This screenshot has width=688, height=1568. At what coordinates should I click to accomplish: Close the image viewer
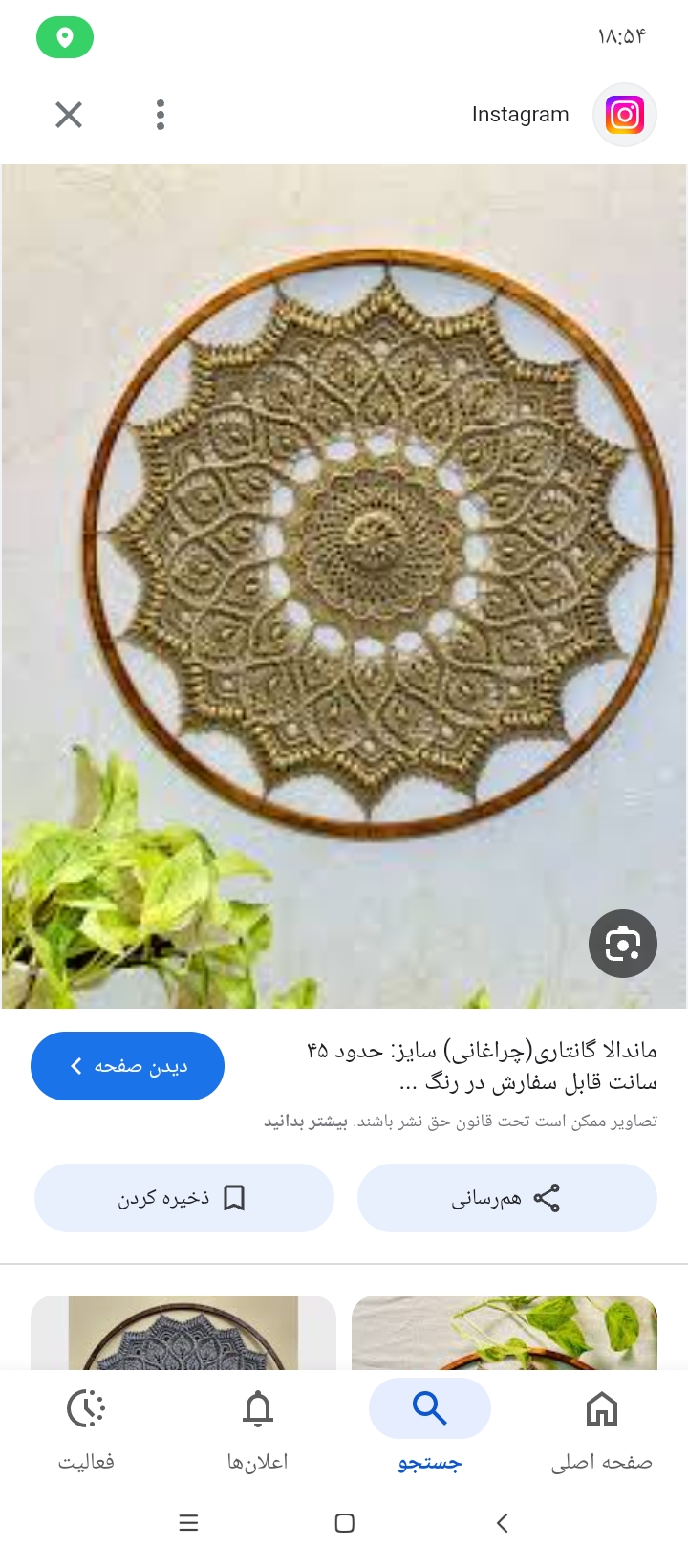[69, 115]
